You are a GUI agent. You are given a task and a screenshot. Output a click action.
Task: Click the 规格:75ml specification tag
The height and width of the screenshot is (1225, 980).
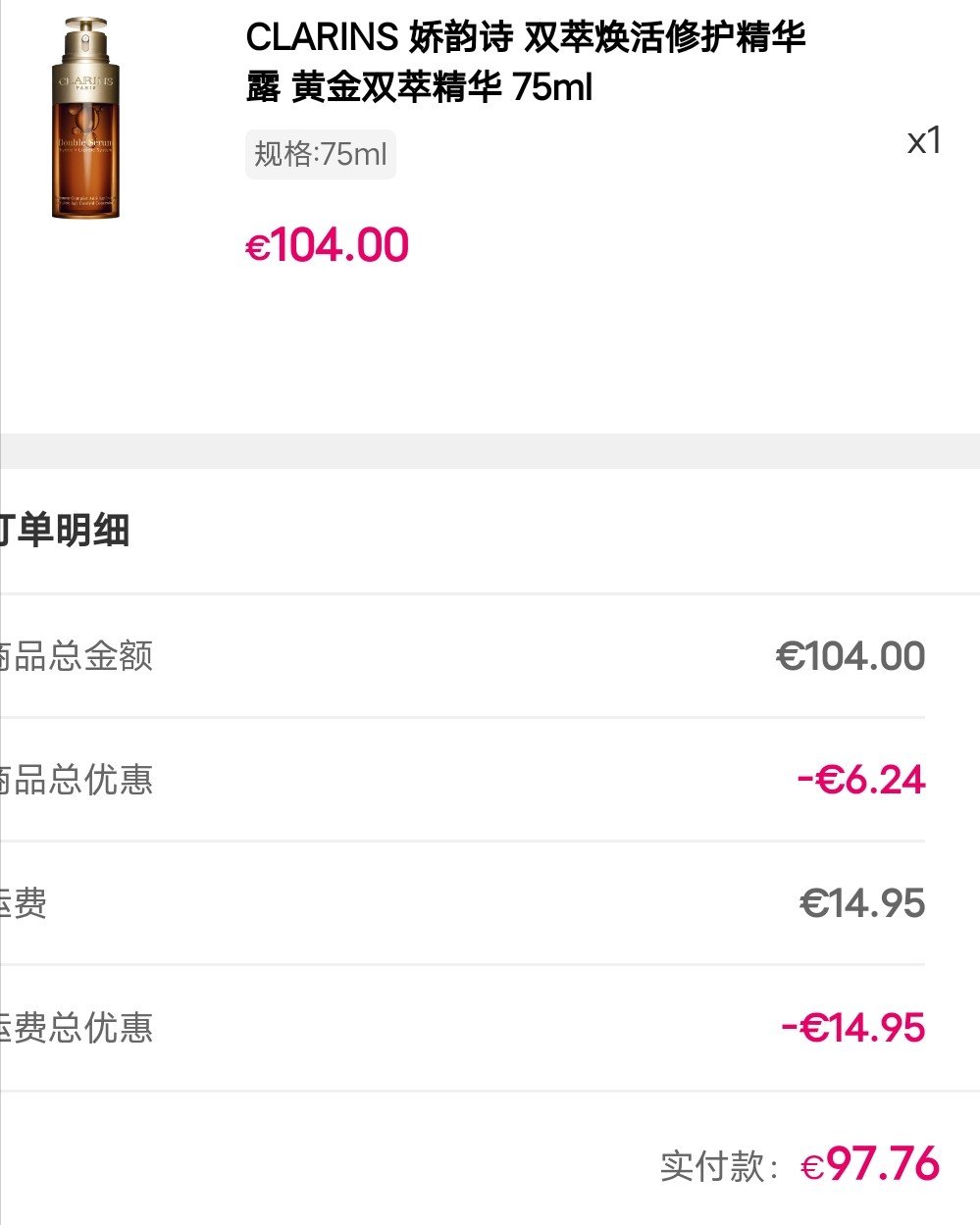[x=320, y=154]
